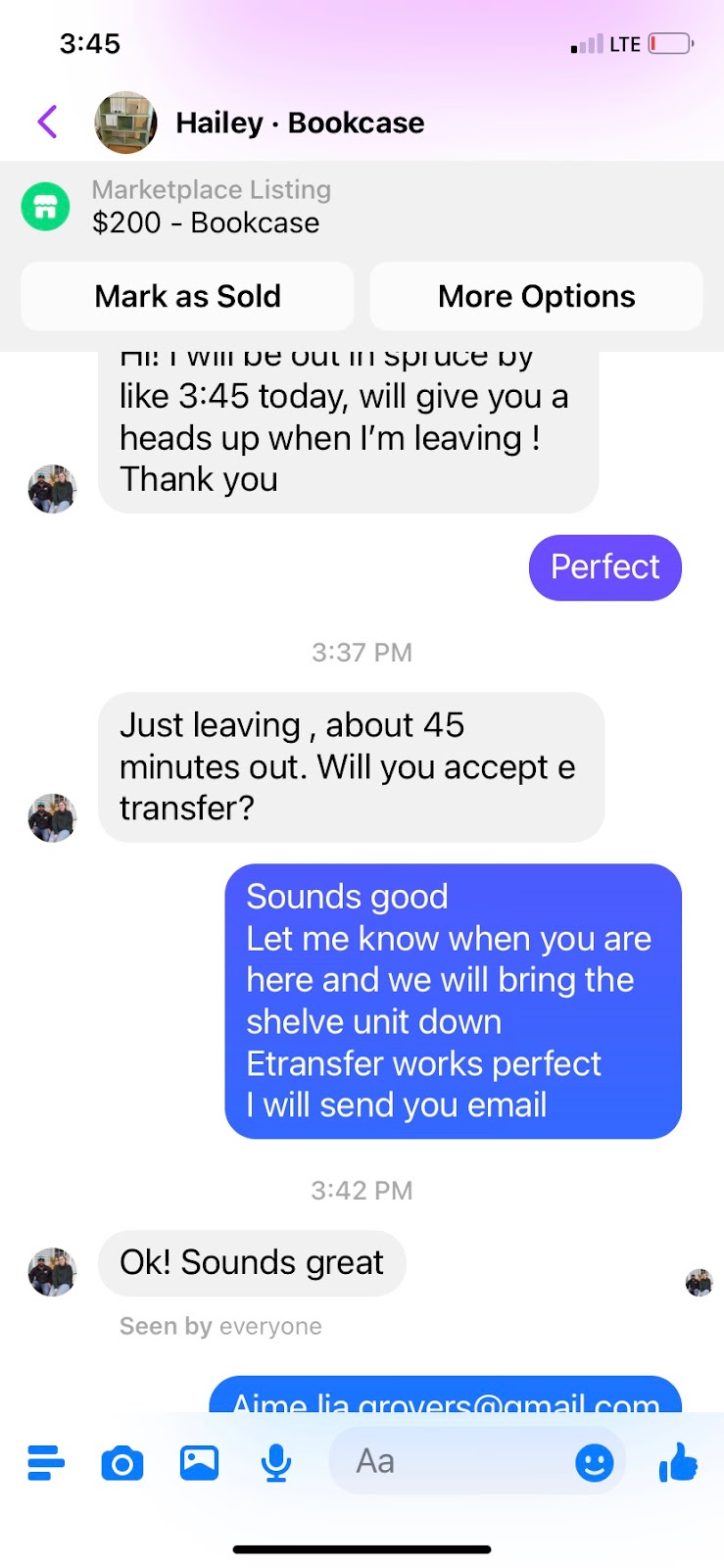724x1568 pixels.
Task: Open the Hailey · Bookcase chat details
Action: tap(299, 122)
